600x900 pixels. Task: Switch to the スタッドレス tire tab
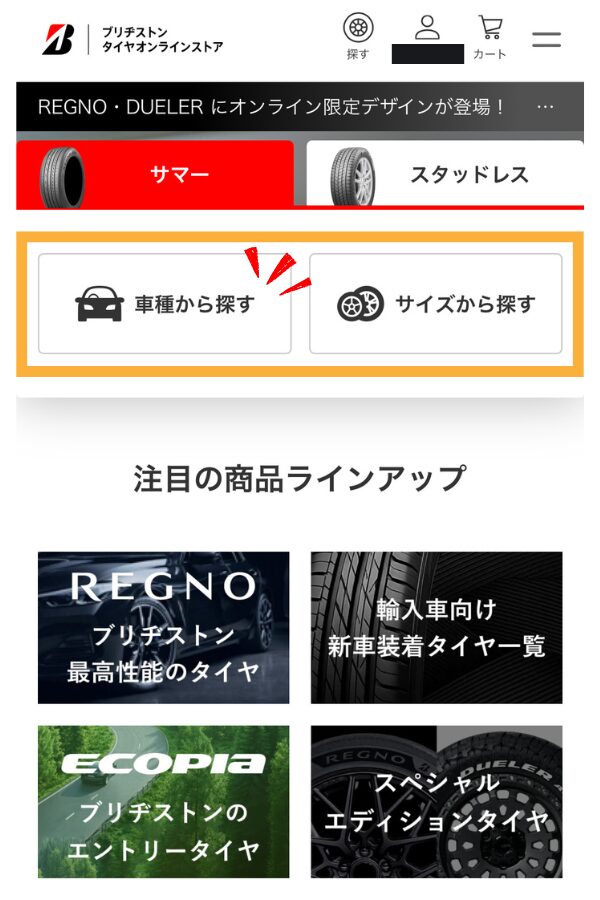coord(444,175)
